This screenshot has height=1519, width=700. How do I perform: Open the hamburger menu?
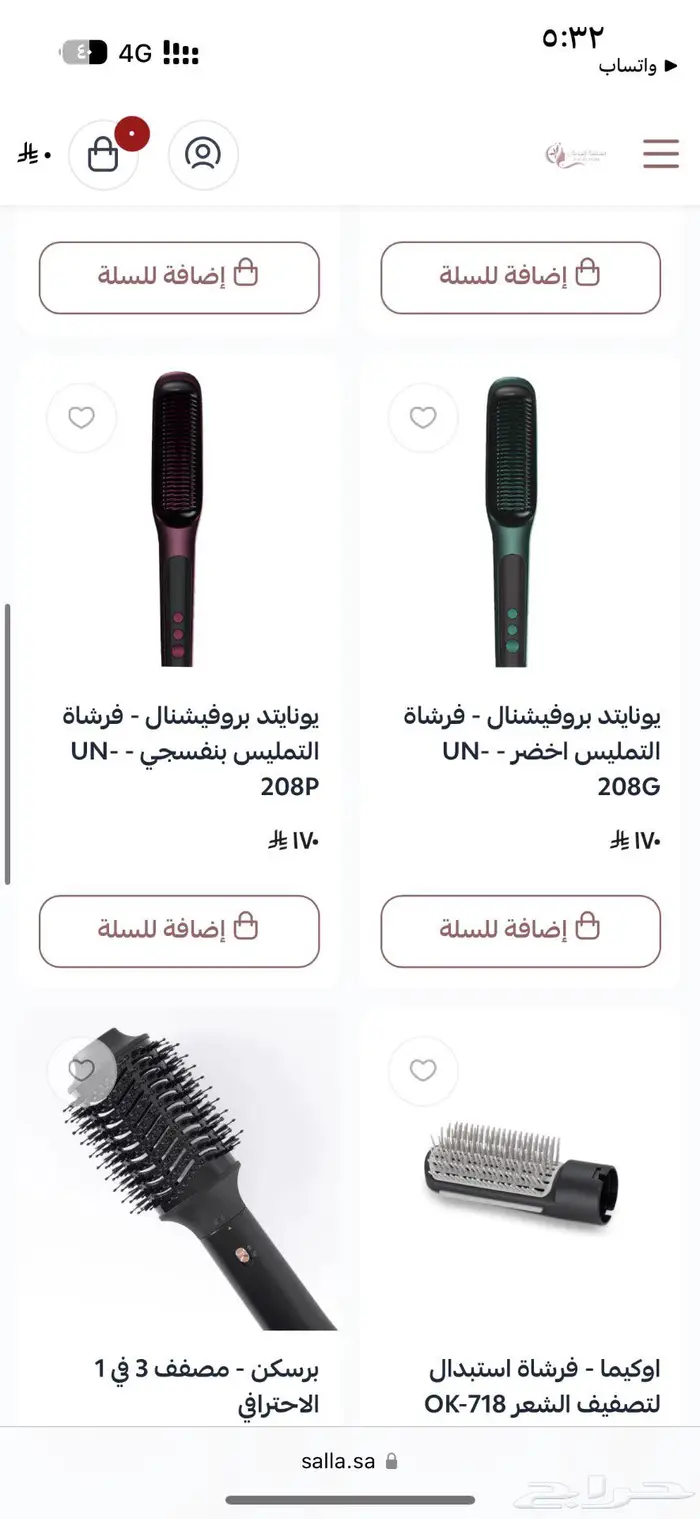pos(661,154)
